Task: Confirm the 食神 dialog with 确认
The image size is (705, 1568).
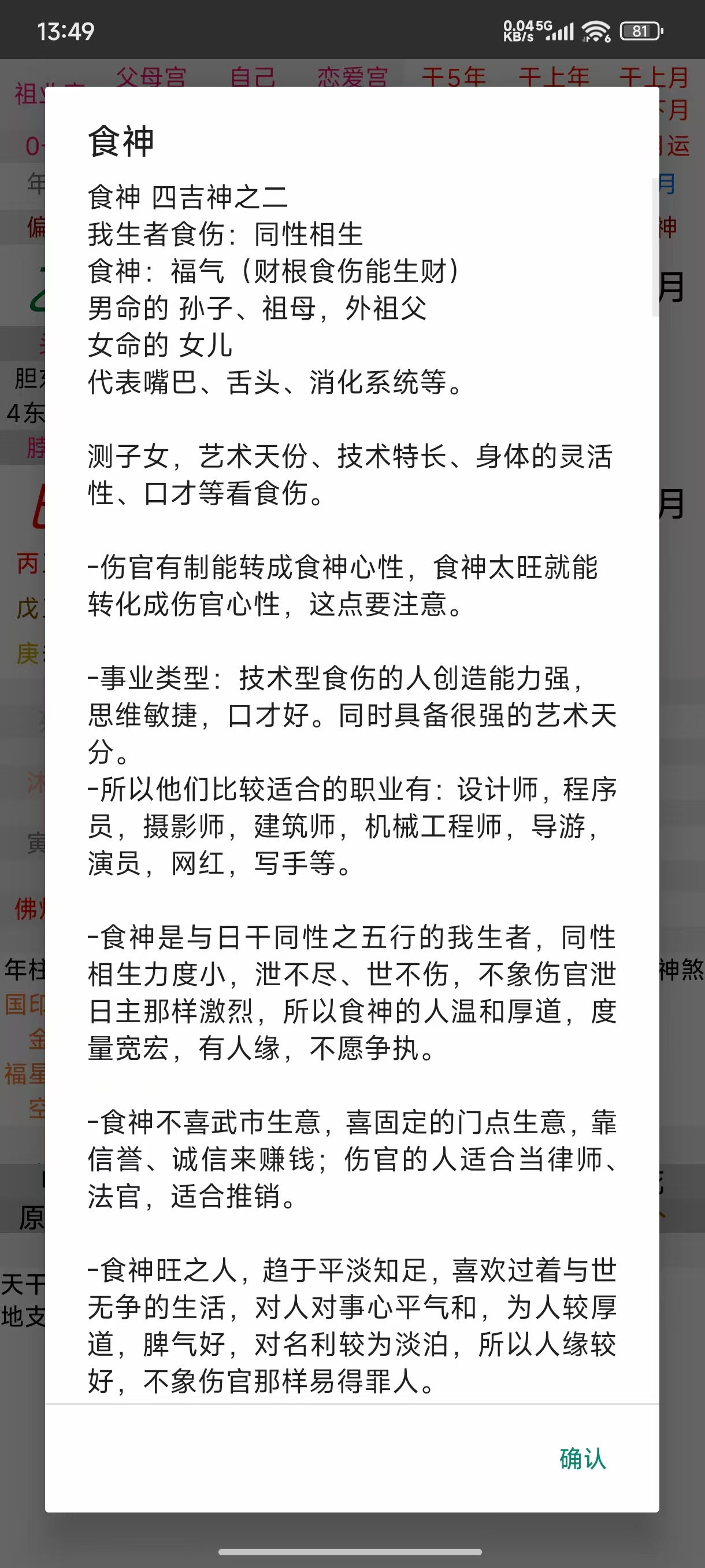Action: click(x=582, y=1459)
